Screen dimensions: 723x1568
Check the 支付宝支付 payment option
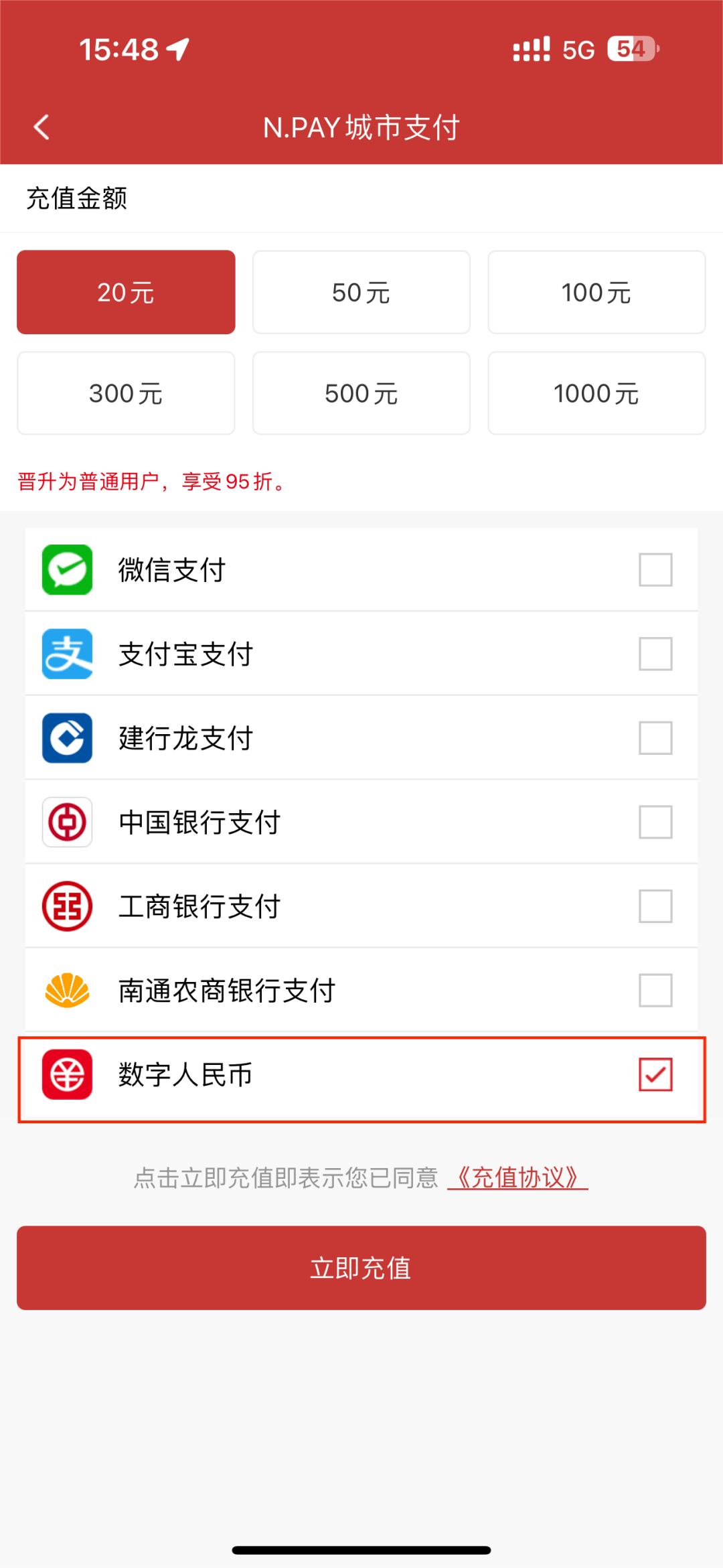[655, 654]
